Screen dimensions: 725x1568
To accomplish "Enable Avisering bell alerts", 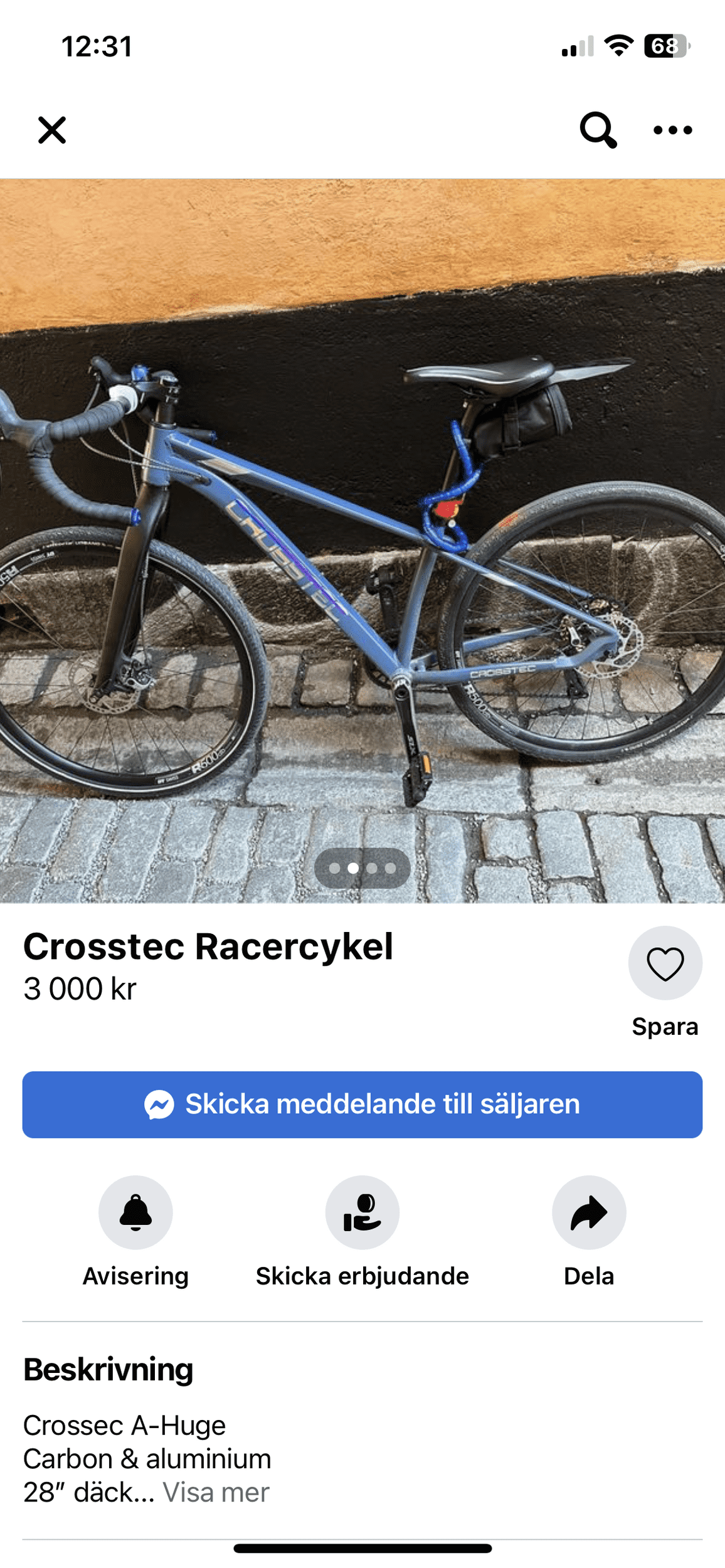I will pos(135,1212).
